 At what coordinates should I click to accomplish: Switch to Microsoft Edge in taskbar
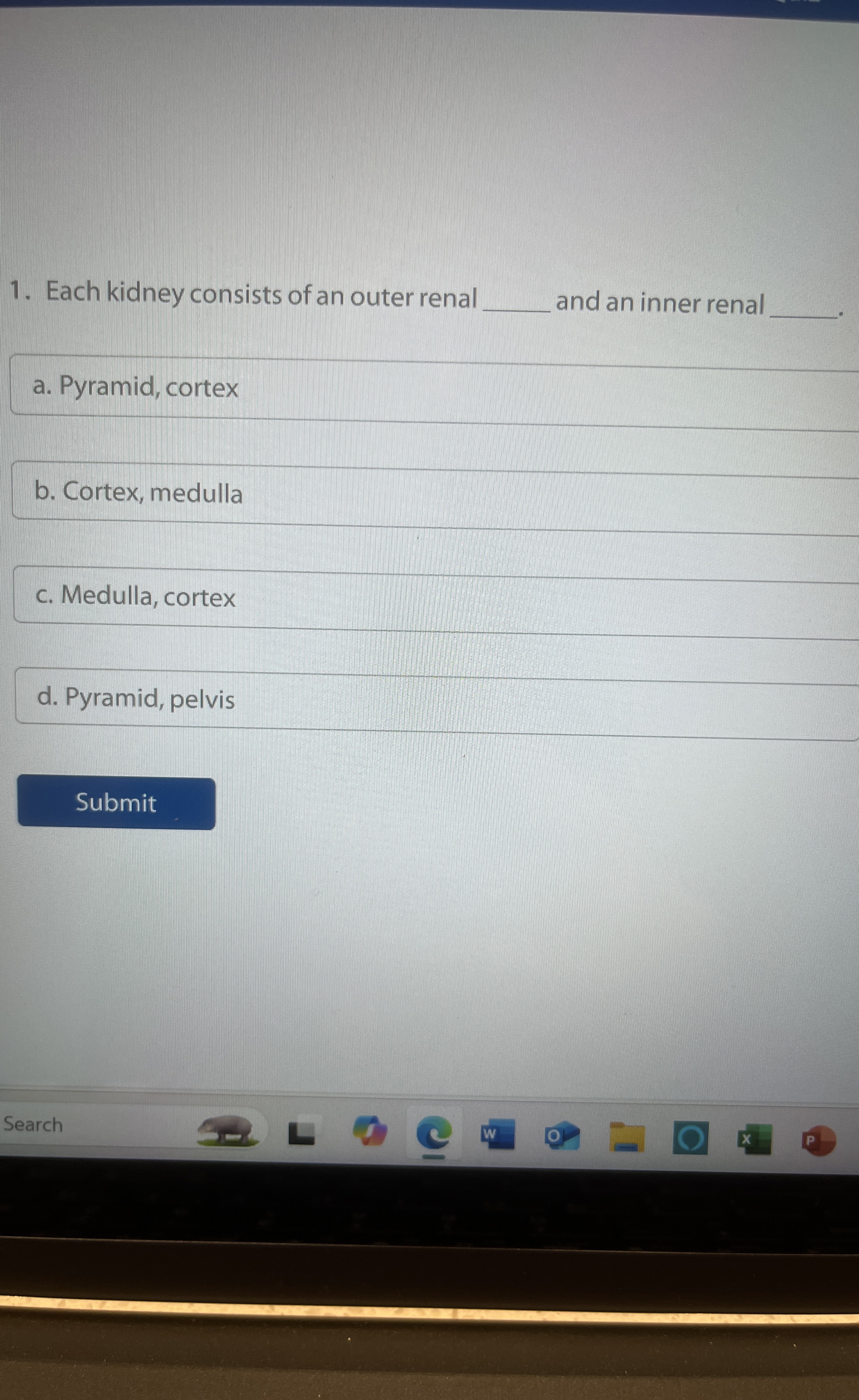tap(434, 1132)
